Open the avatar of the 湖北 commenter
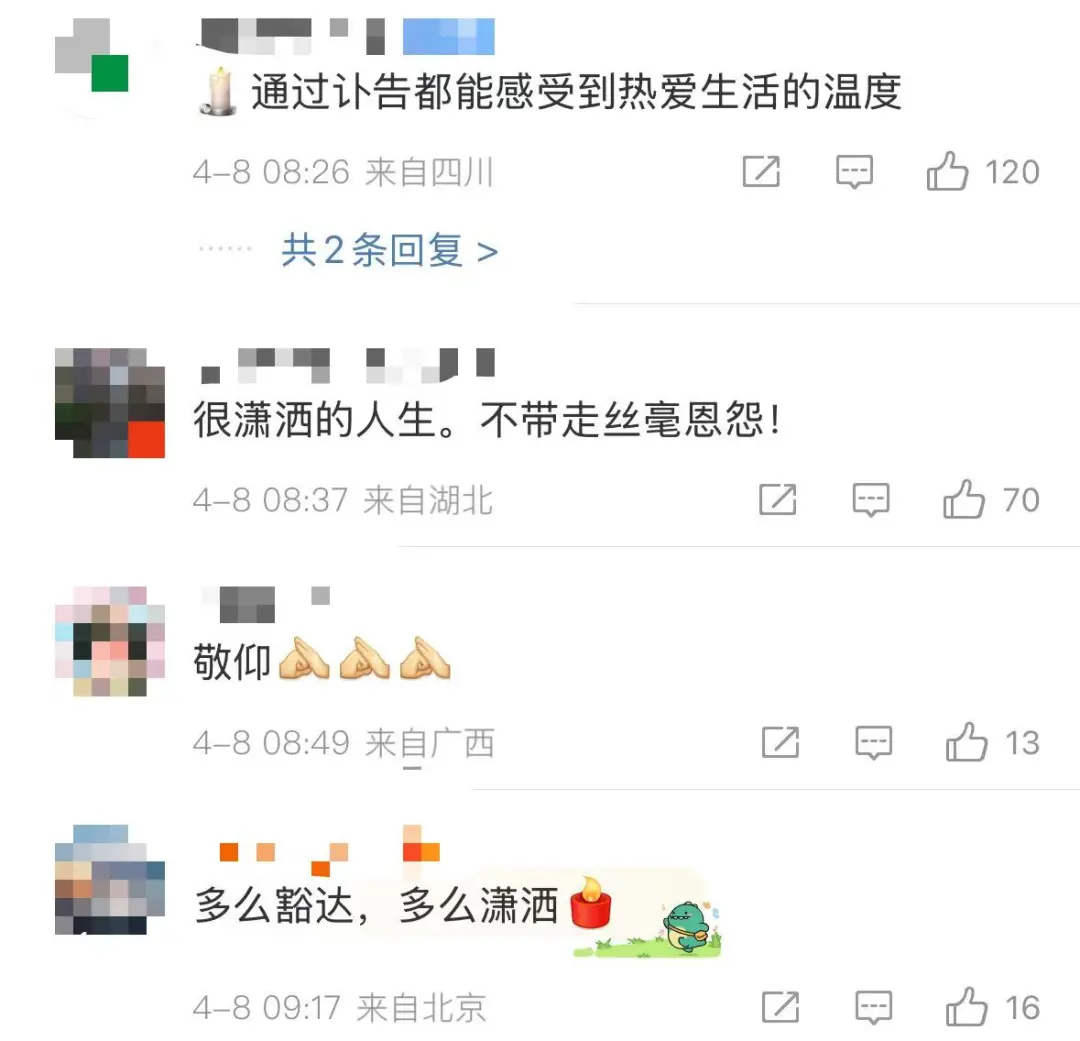This screenshot has height=1041, width=1080. (109, 403)
